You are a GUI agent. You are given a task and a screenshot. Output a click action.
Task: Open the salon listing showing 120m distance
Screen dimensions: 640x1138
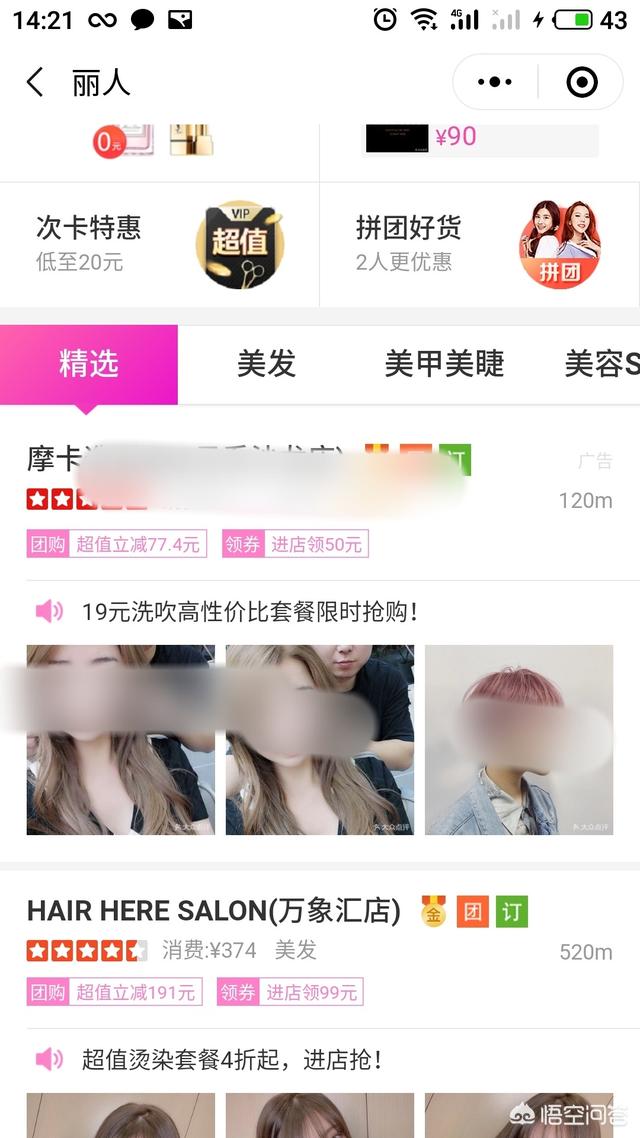(300, 478)
